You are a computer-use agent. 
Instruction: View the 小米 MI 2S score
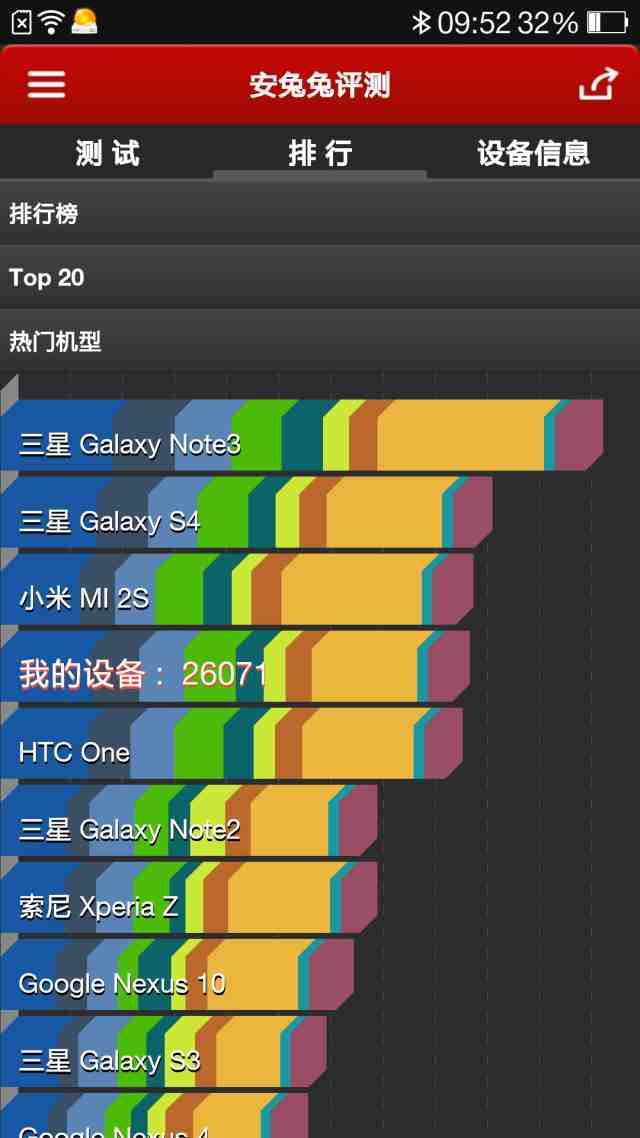237,589
